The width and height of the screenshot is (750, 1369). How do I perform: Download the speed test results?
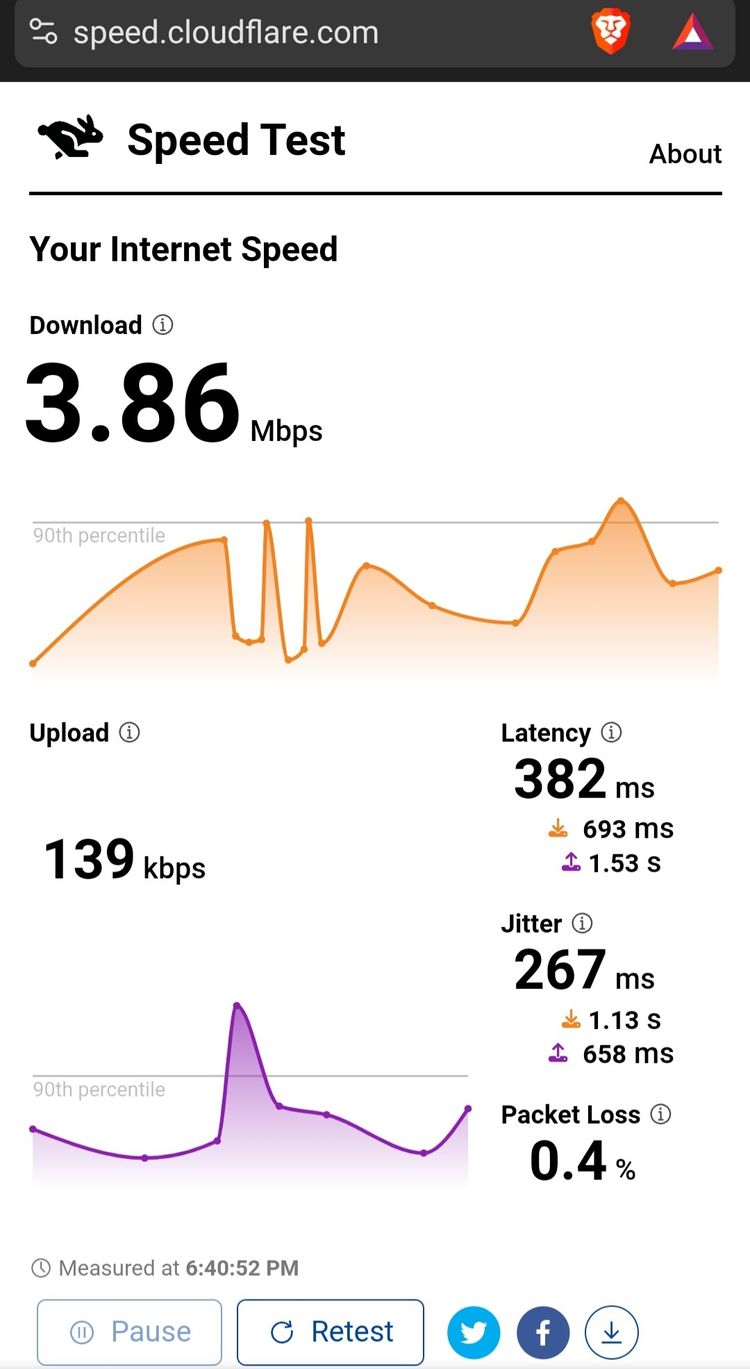pos(612,1332)
